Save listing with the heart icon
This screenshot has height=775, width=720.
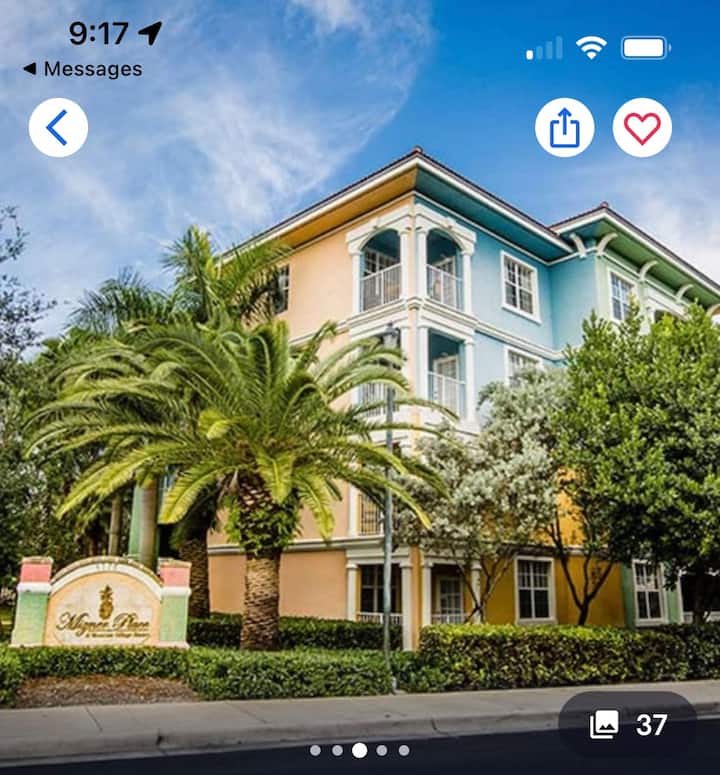click(642, 128)
